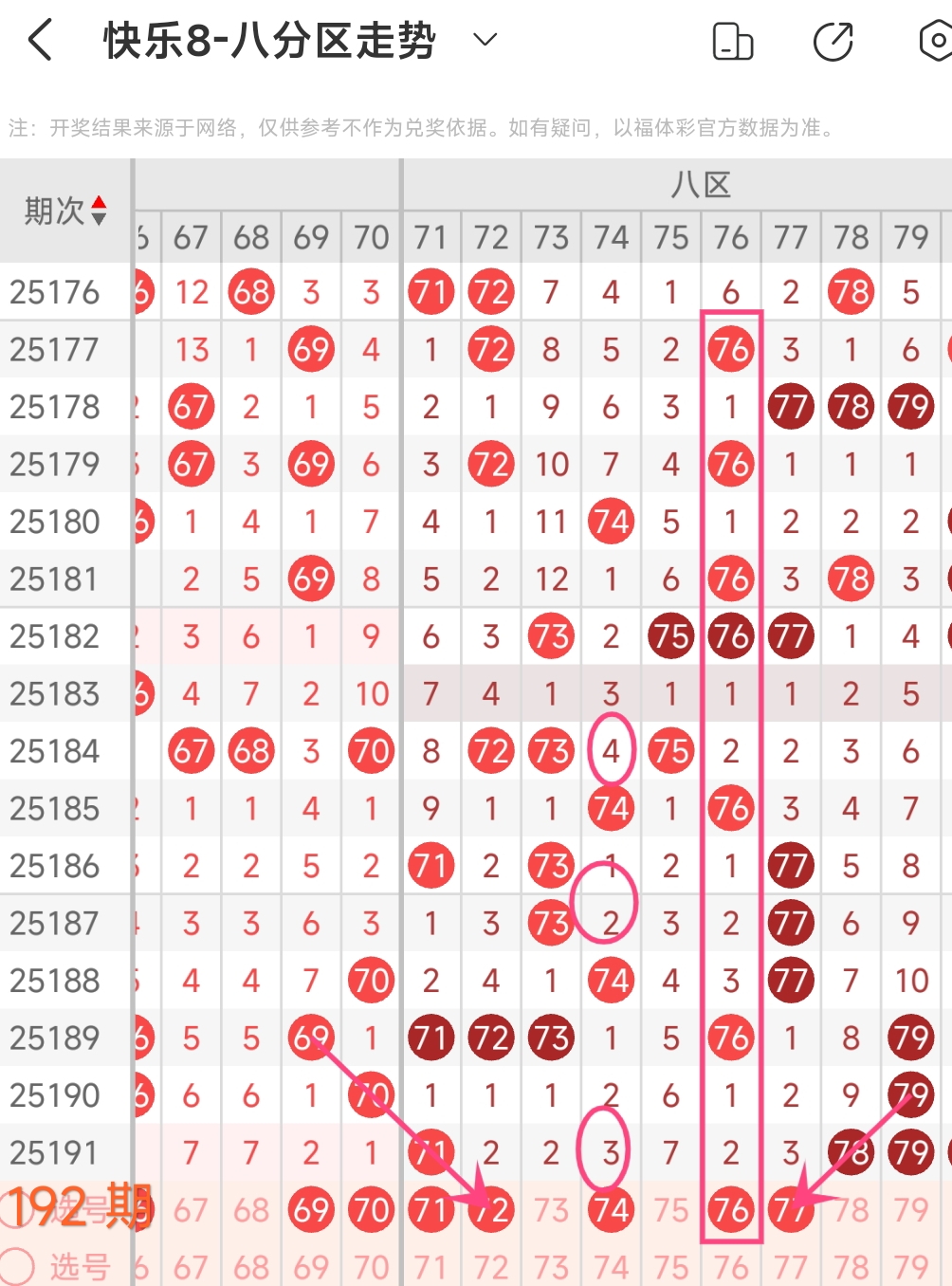Select number 79 in the first 选号 row
This screenshot has width=952, height=1286.
[x=911, y=1210]
